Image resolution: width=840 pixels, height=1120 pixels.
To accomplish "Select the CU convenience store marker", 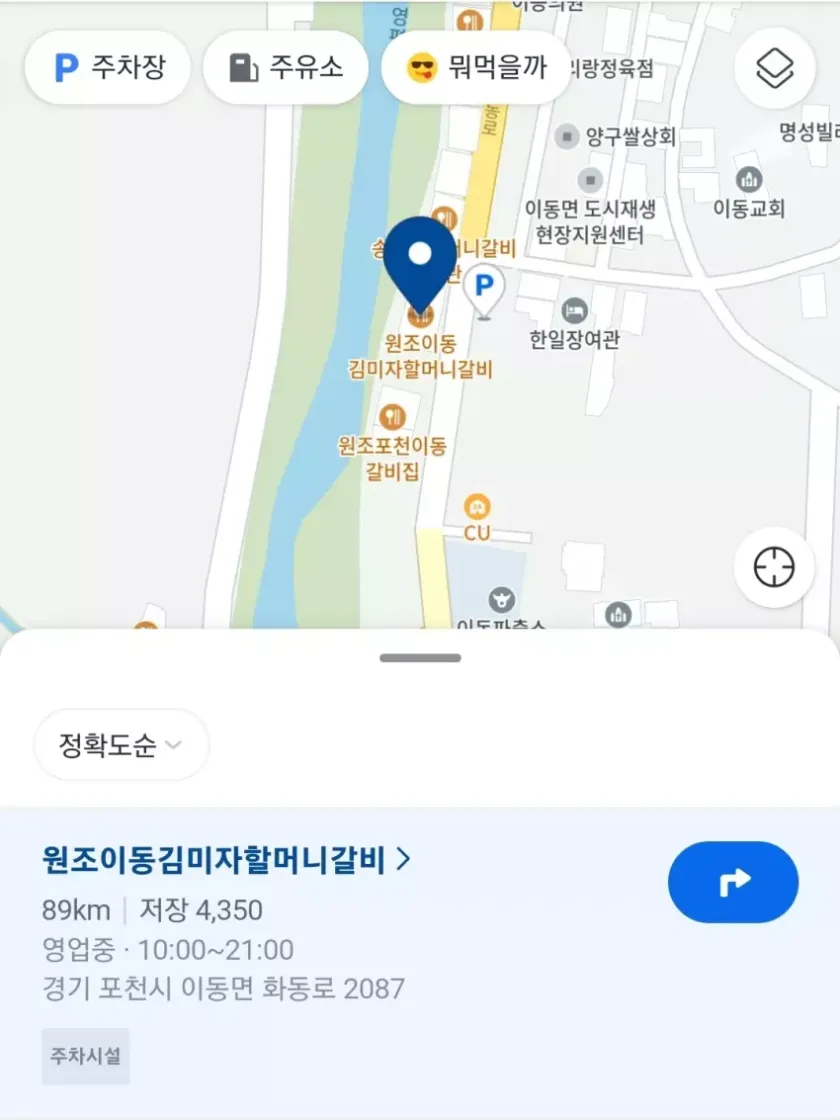I will click(x=477, y=507).
